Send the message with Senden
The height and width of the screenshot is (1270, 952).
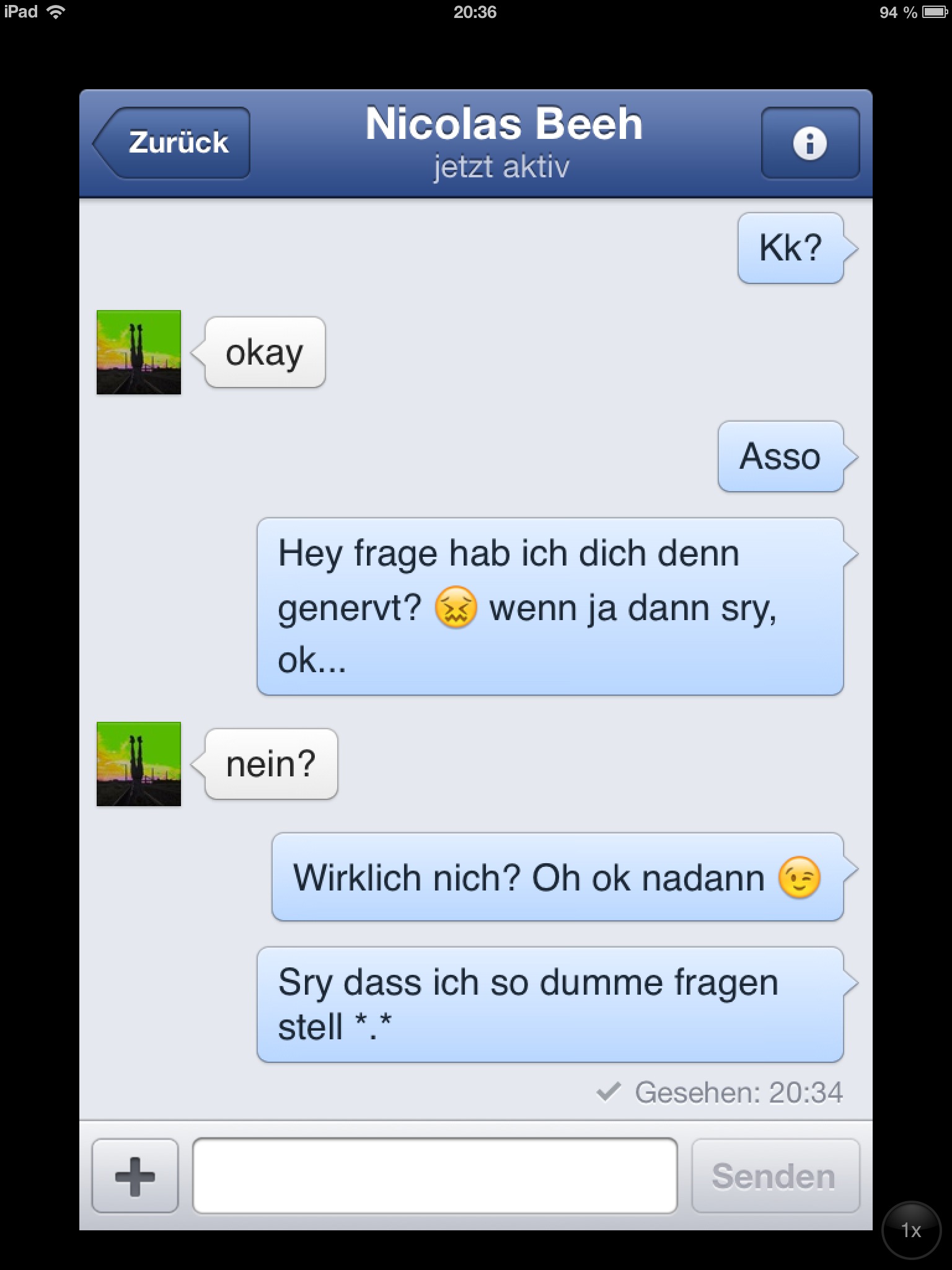coord(775,1176)
